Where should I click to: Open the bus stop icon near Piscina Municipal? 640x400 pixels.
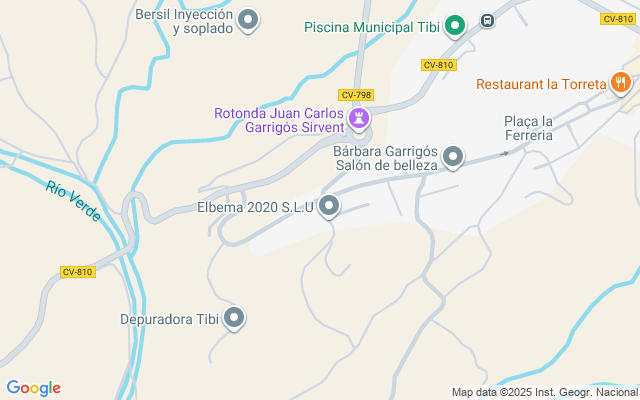(487, 20)
